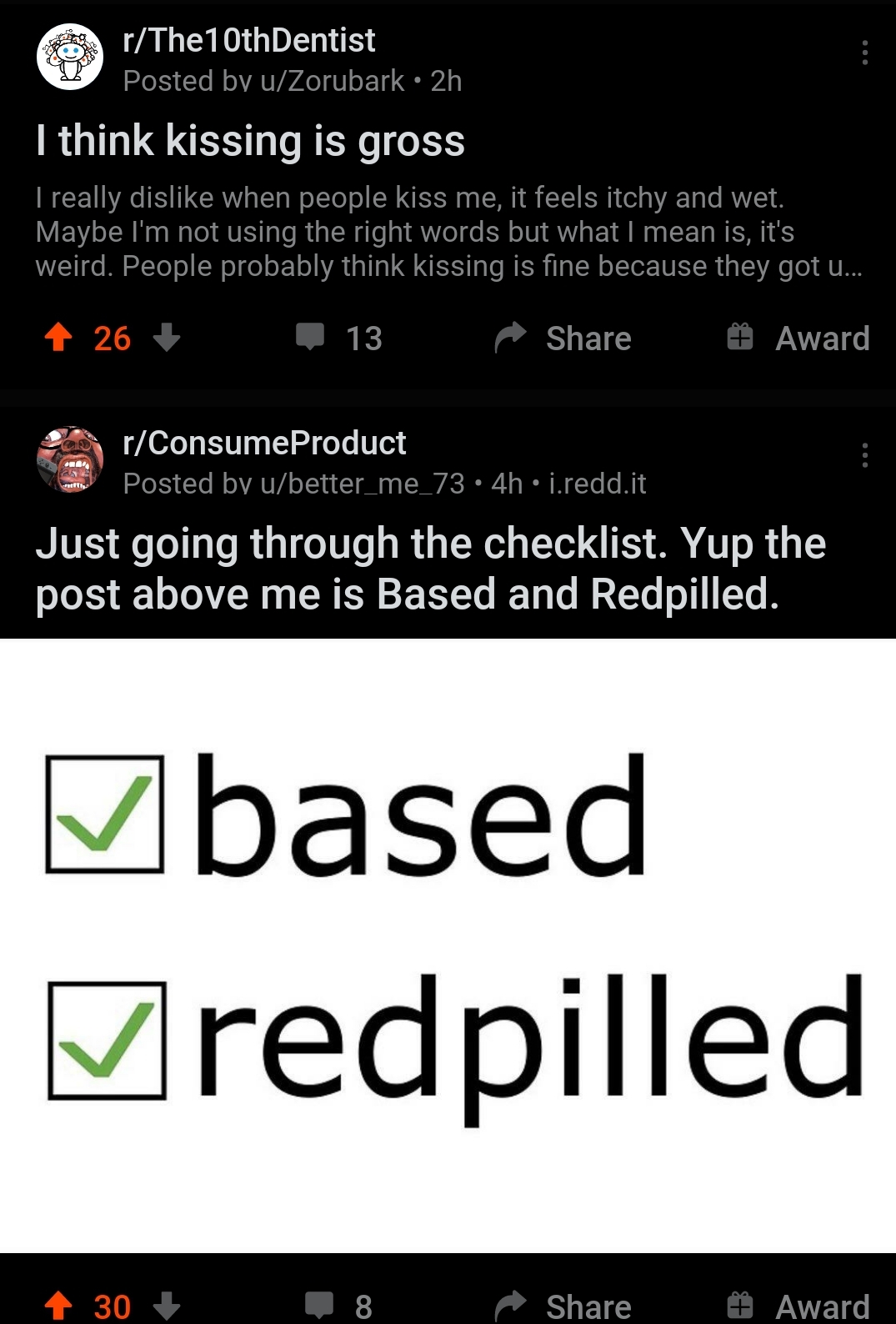Open the based and redpilled checklist image
This screenshot has height=1324, width=896.
click(448, 945)
